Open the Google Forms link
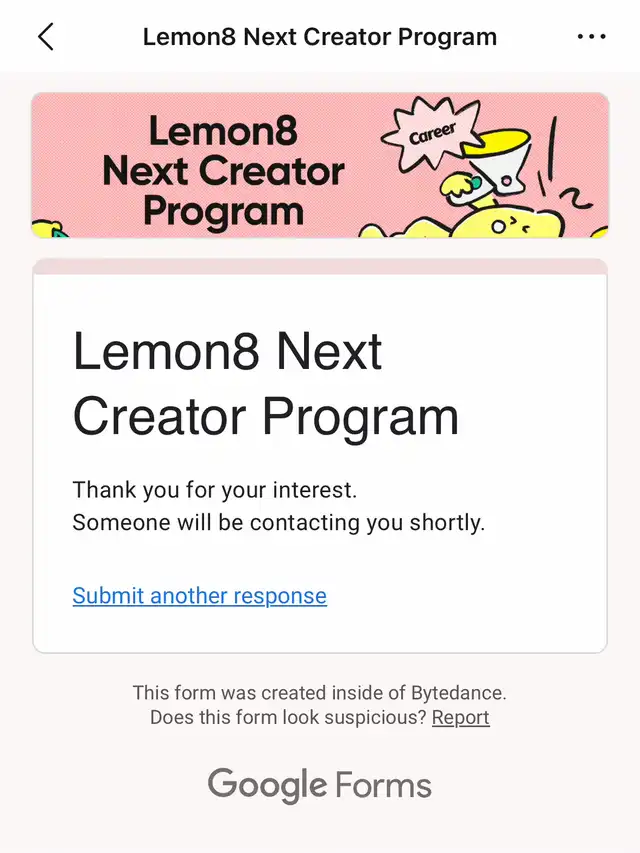640x853 pixels. click(x=319, y=785)
